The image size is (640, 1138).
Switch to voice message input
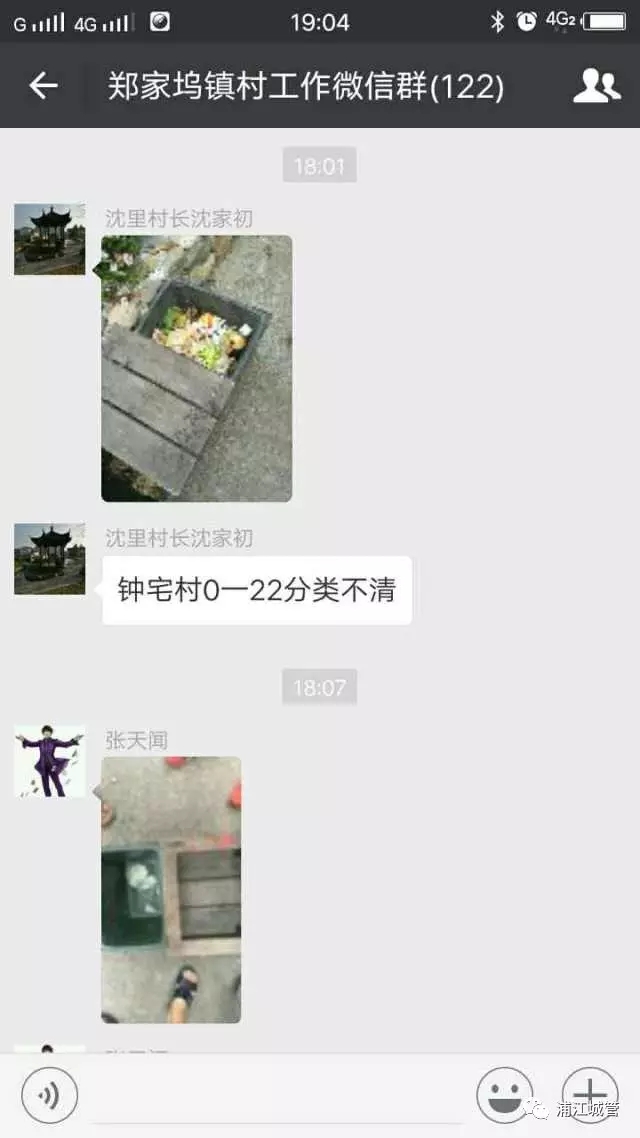[48, 1095]
